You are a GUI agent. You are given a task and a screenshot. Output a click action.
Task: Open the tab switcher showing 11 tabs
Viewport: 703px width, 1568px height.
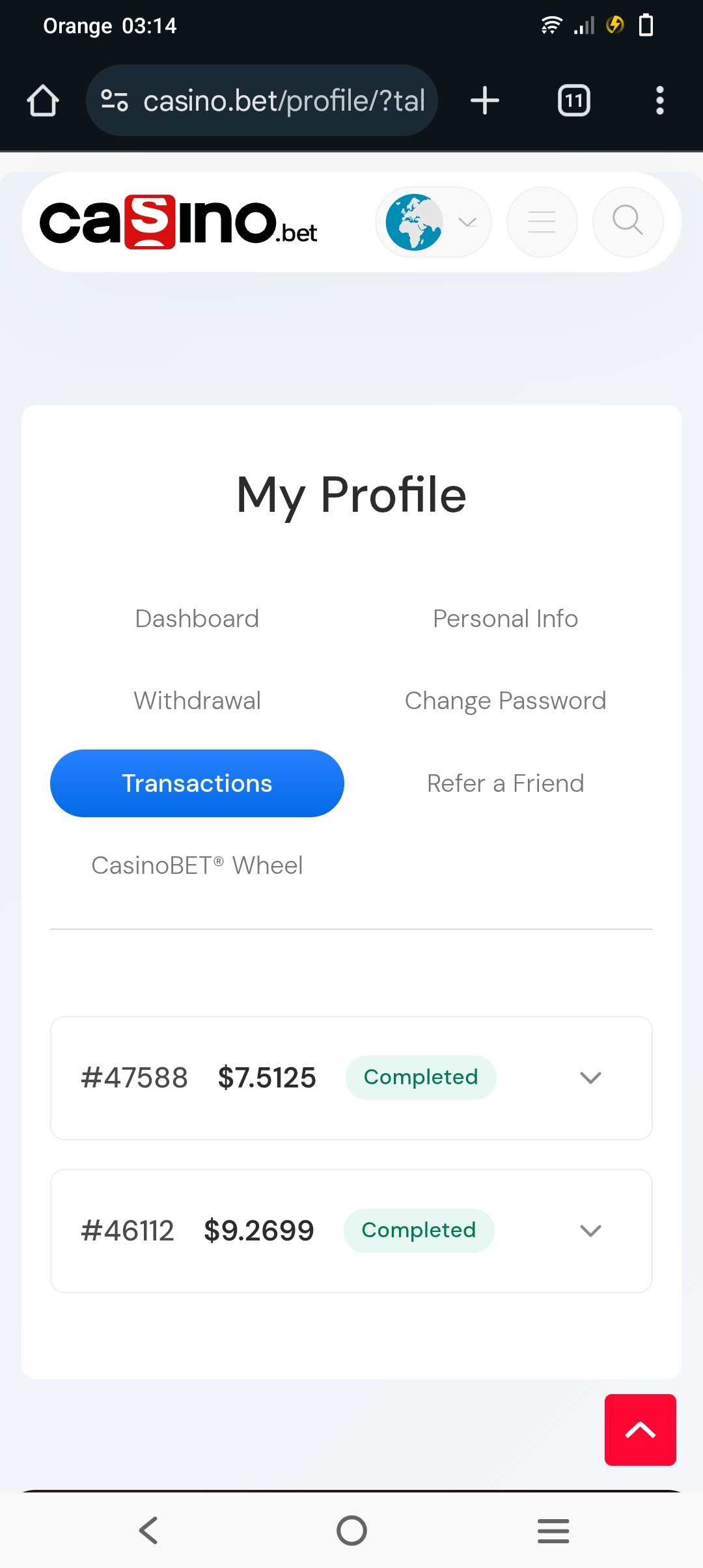click(x=574, y=100)
